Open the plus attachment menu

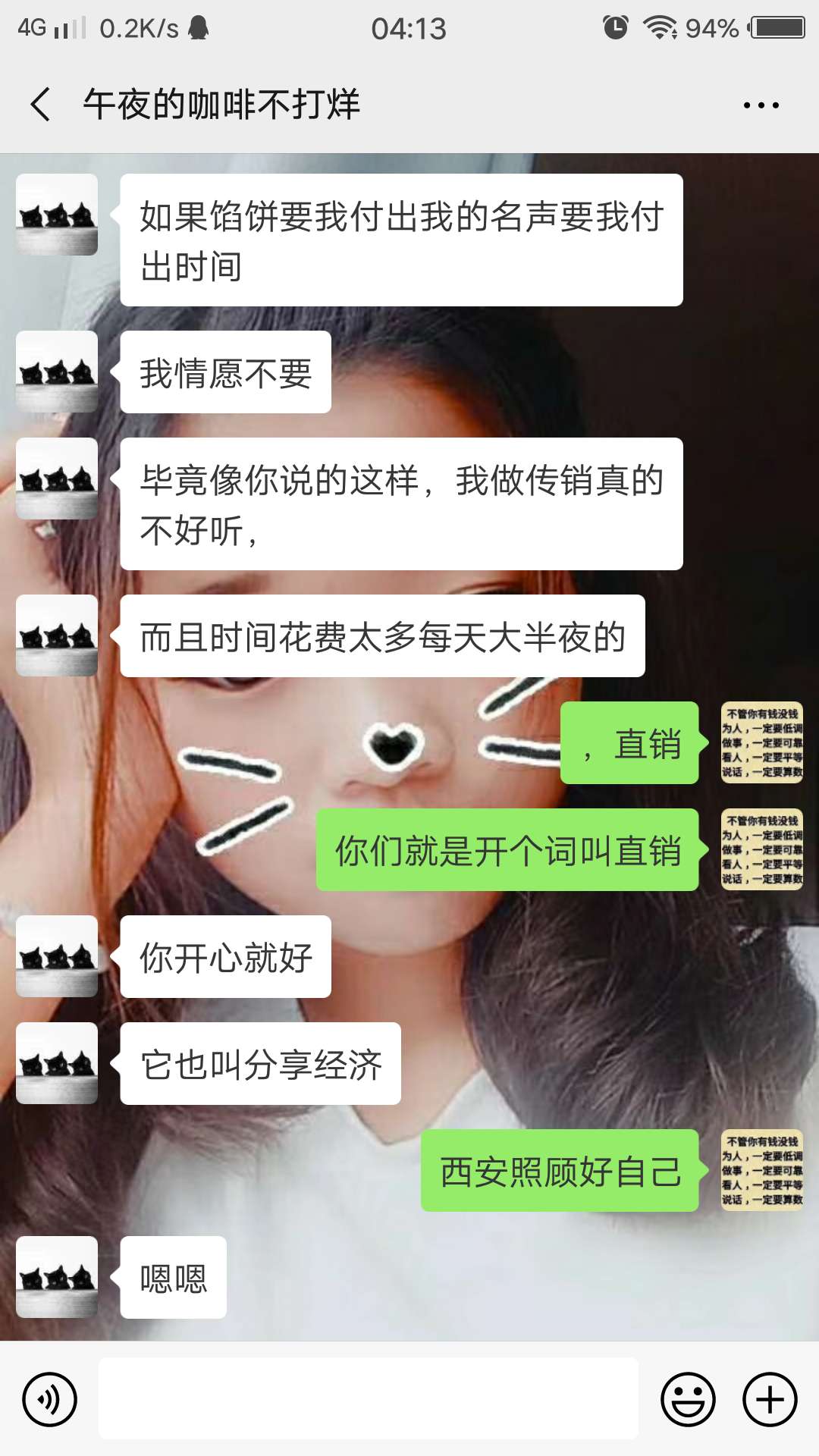click(770, 1399)
